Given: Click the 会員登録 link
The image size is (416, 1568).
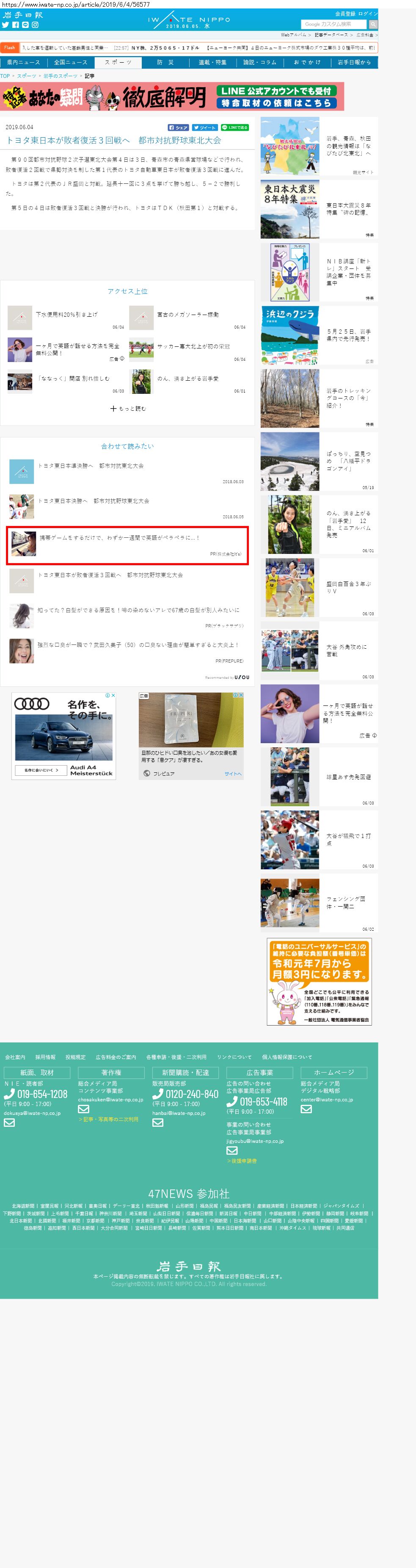Looking at the screenshot, I should pyautogui.click(x=345, y=14).
